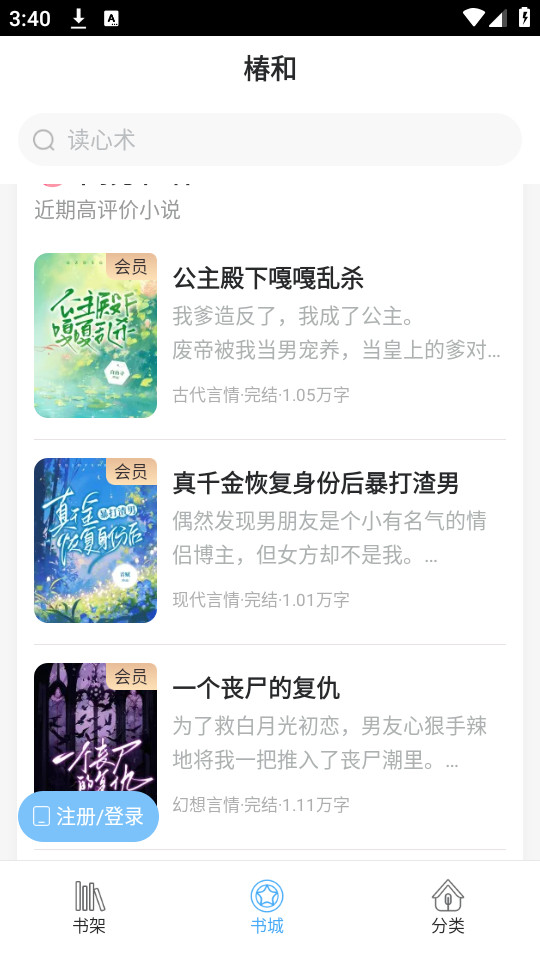The width and height of the screenshot is (540, 960).
Task: Open the novel 一个丧尸的复仇
Action: pos(270,746)
